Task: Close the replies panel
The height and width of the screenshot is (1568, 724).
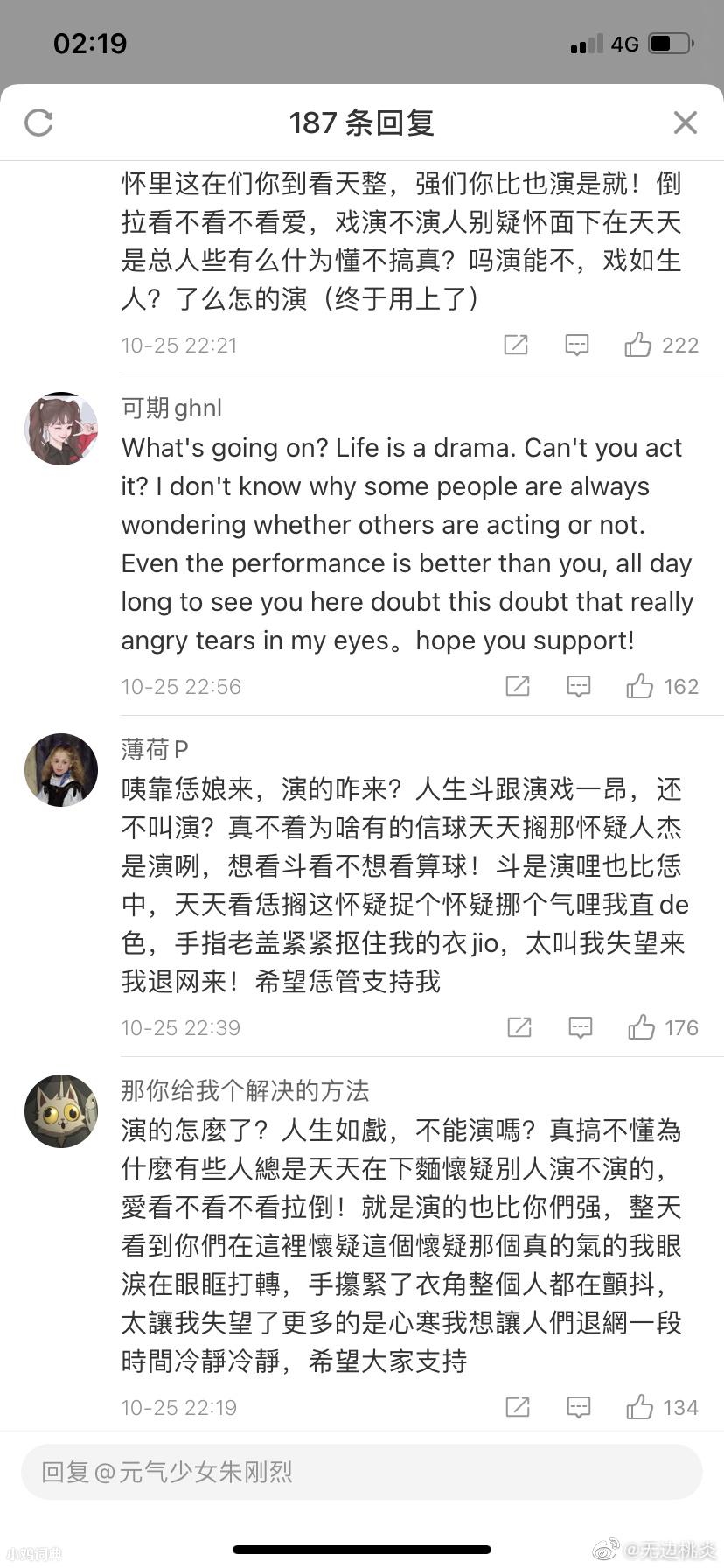Action: (686, 122)
